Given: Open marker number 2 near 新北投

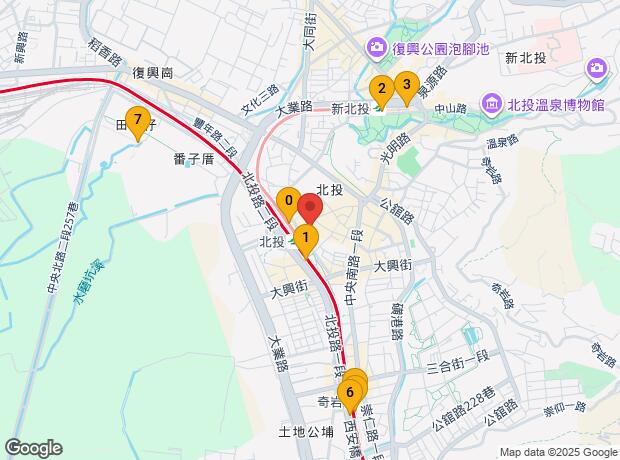Looking at the screenshot, I should coord(380,90).
